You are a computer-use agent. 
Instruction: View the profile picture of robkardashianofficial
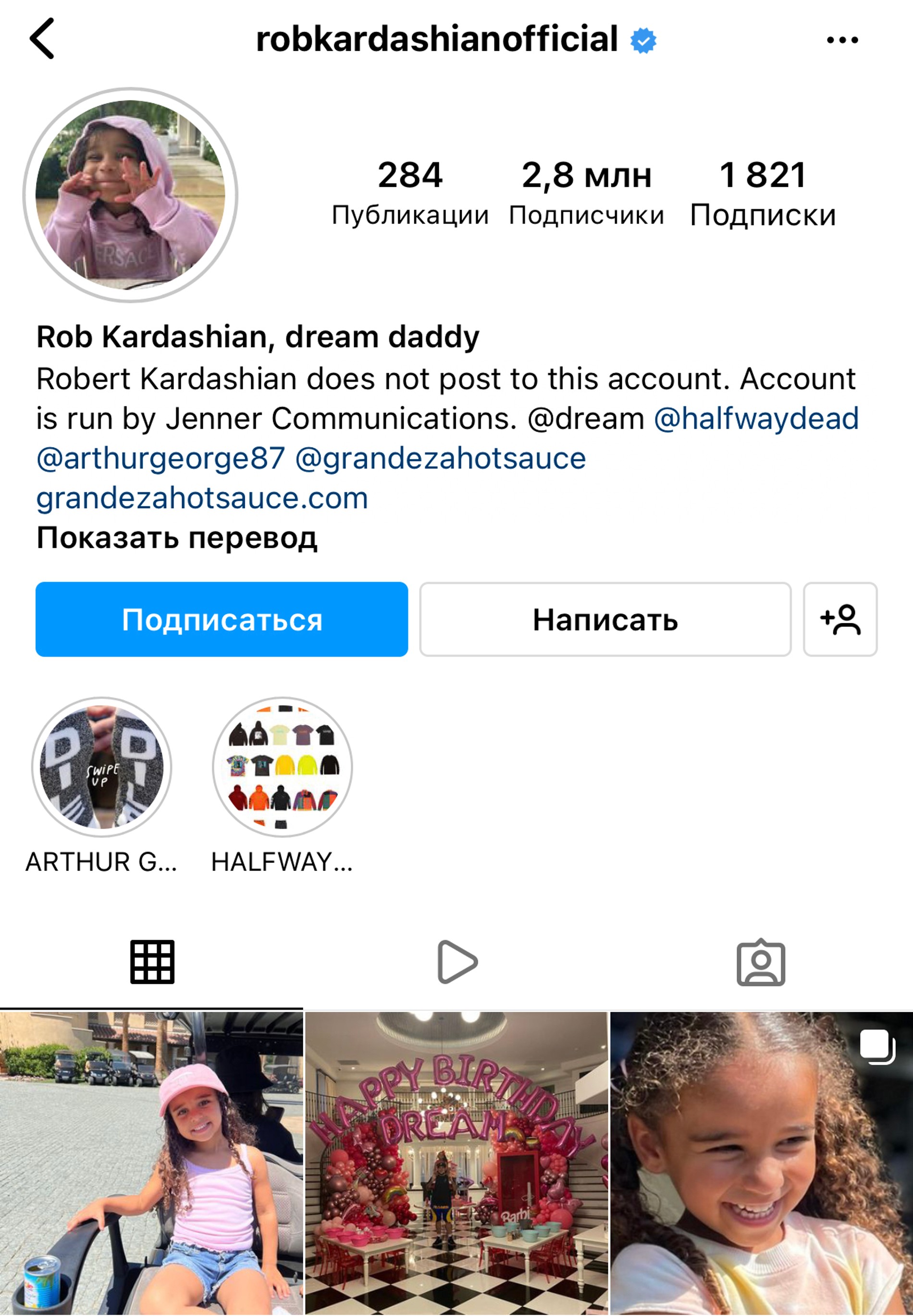(130, 195)
